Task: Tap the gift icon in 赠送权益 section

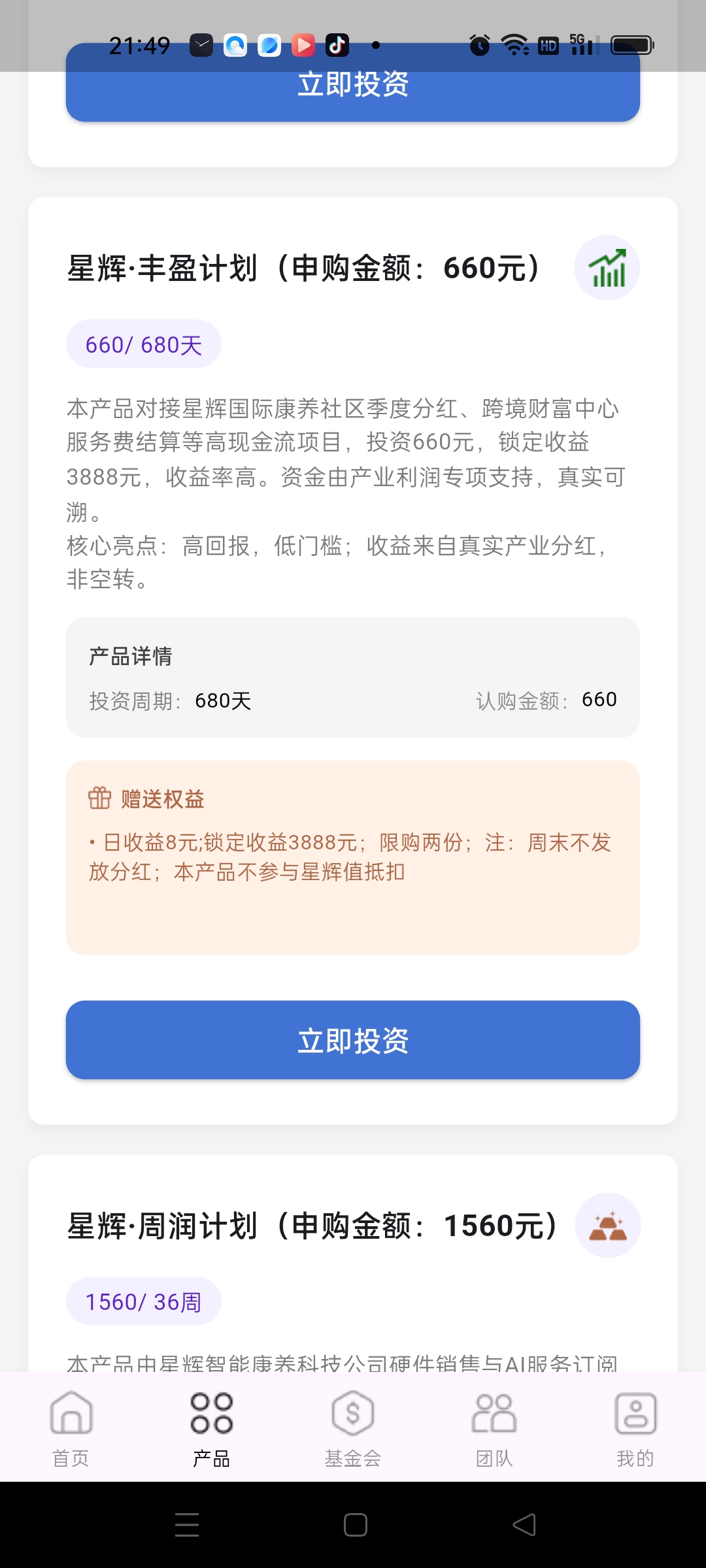Action: point(99,798)
